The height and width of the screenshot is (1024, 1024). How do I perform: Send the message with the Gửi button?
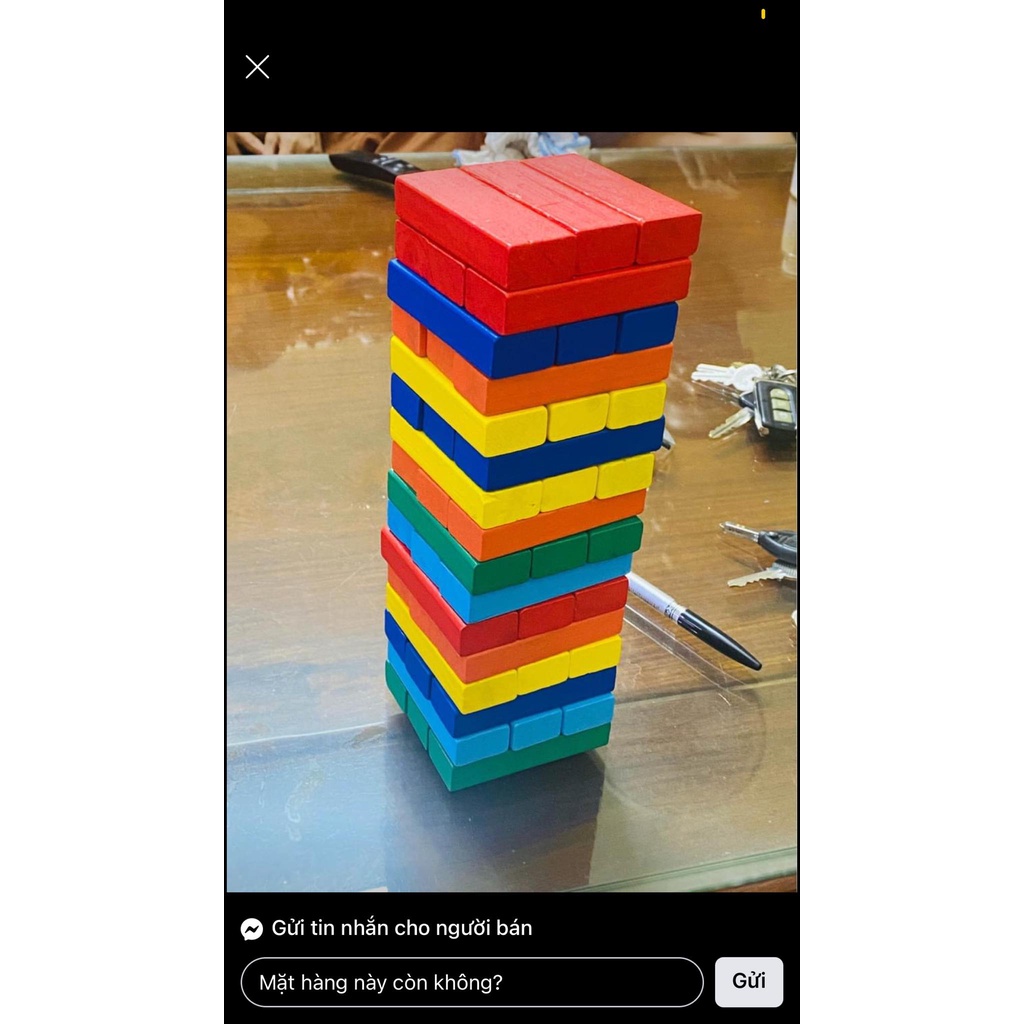click(748, 981)
